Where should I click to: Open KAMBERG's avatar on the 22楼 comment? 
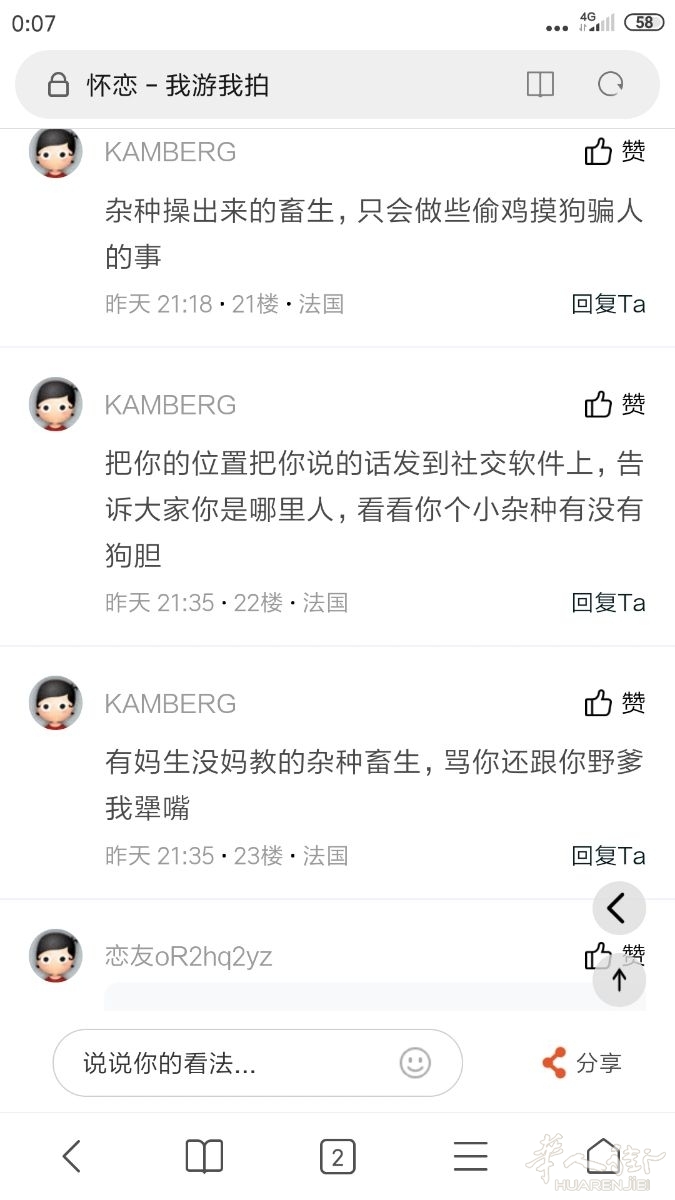[x=56, y=405]
